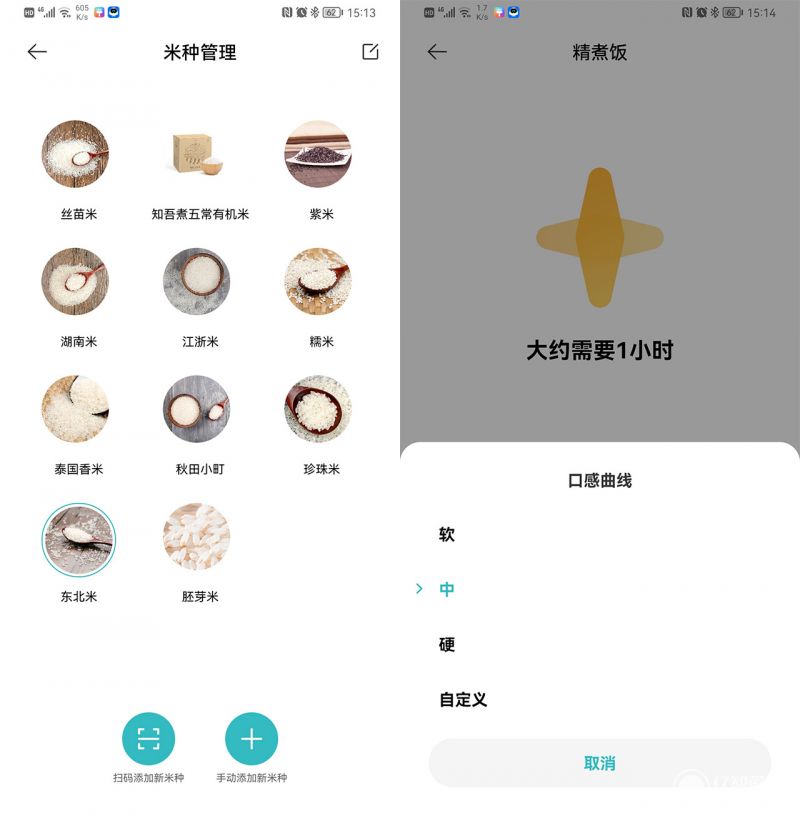
Task: Go back from the 米种管理 page
Action: [x=37, y=52]
